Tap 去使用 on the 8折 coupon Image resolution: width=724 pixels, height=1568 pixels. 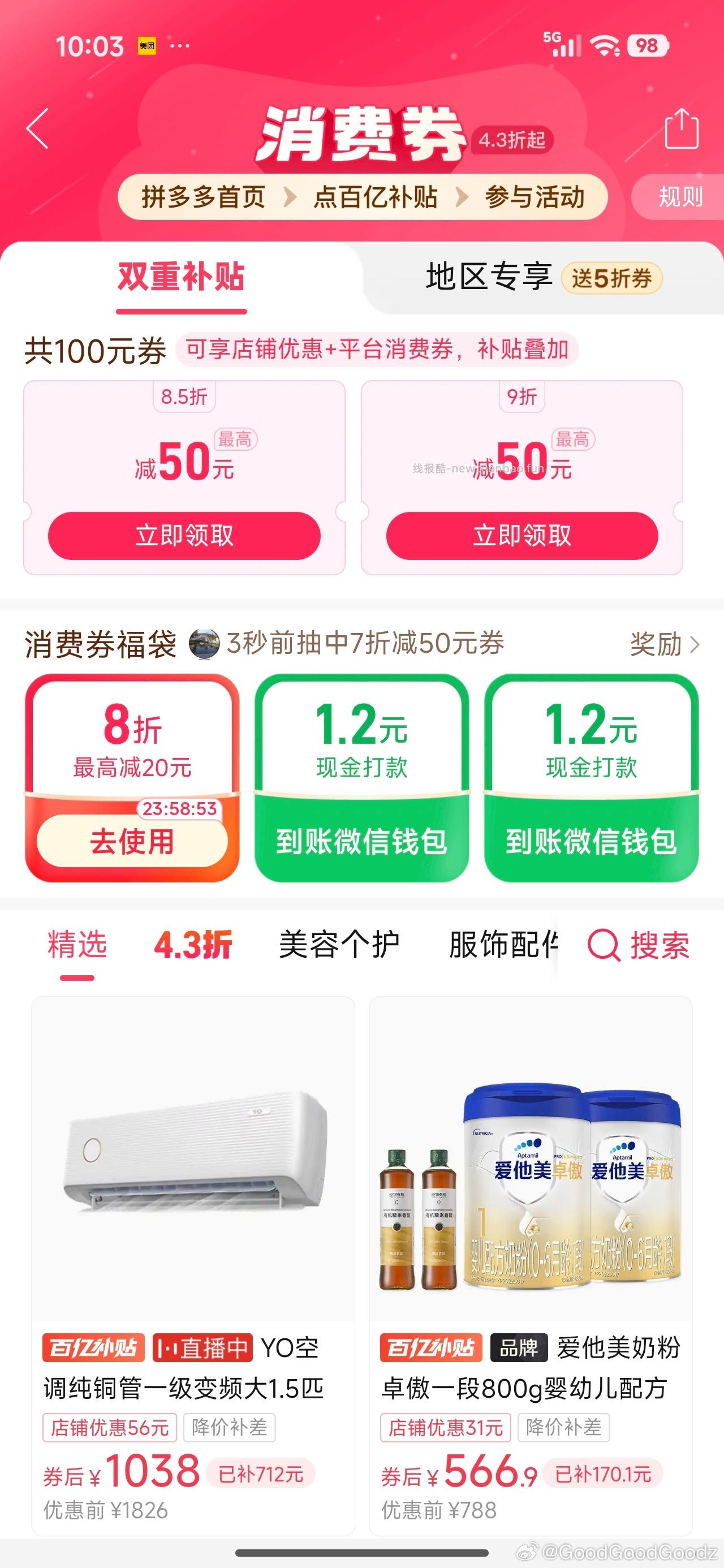[132, 841]
